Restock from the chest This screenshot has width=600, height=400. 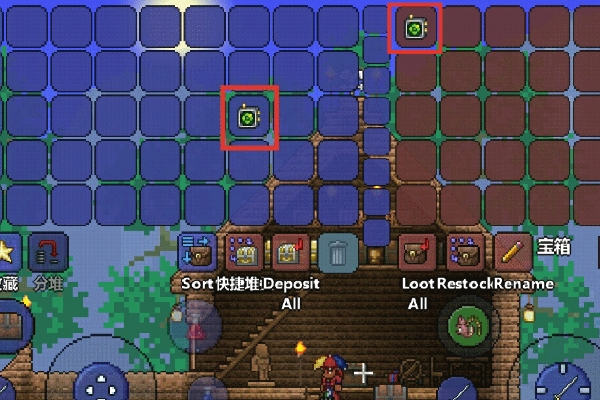tap(465, 253)
